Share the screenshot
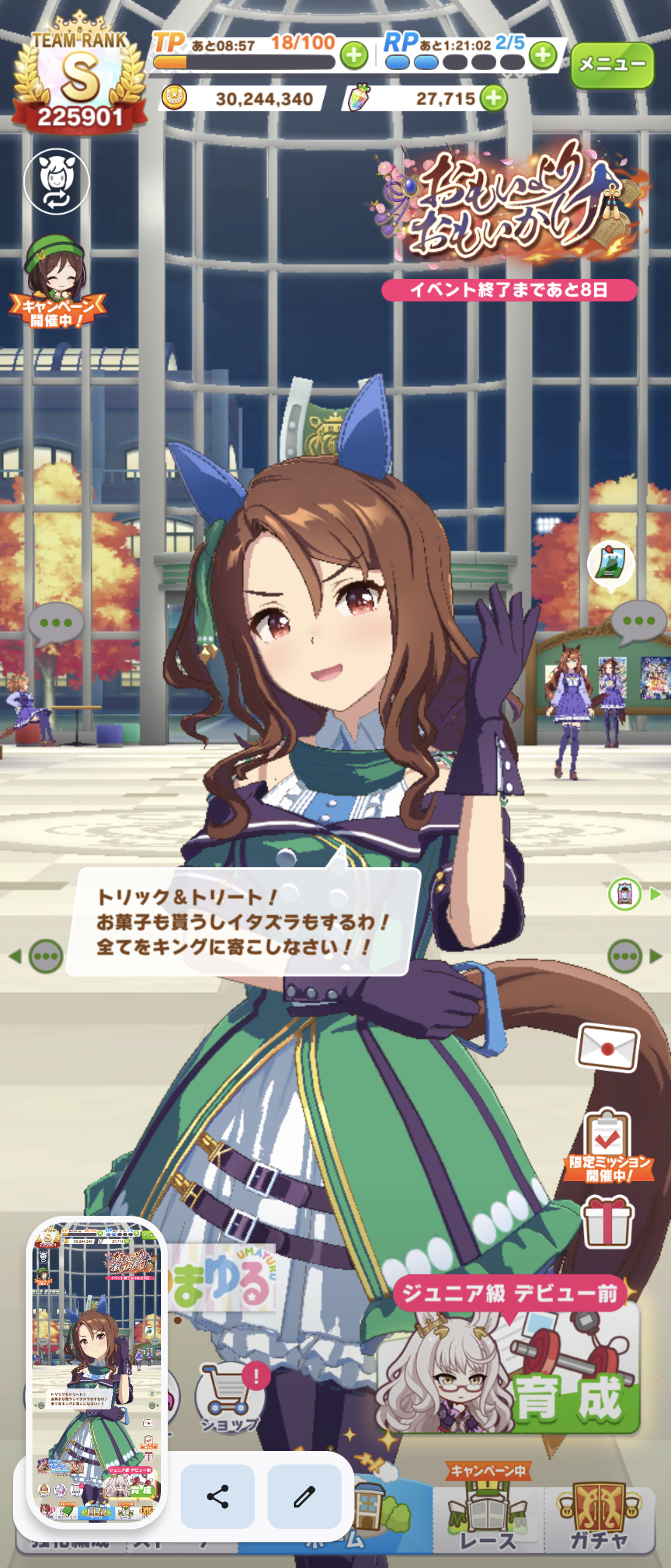This screenshot has height=1568, width=671. pos(217,1497)
